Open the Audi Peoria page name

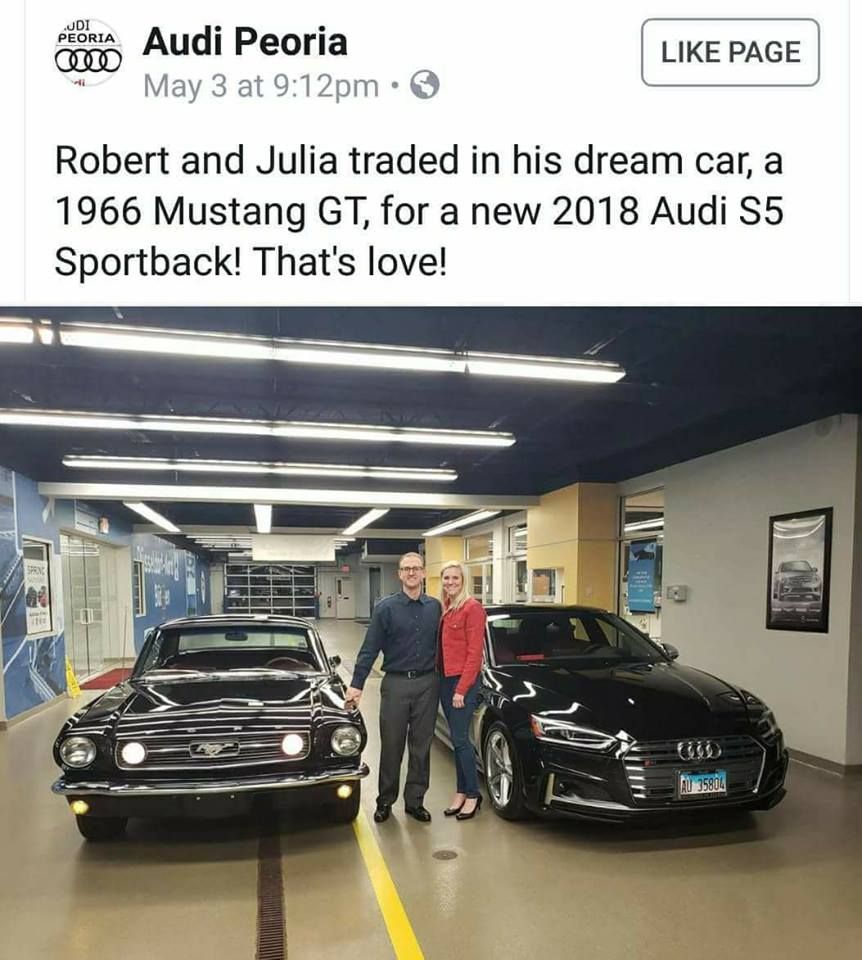click(x=245, y=42)
